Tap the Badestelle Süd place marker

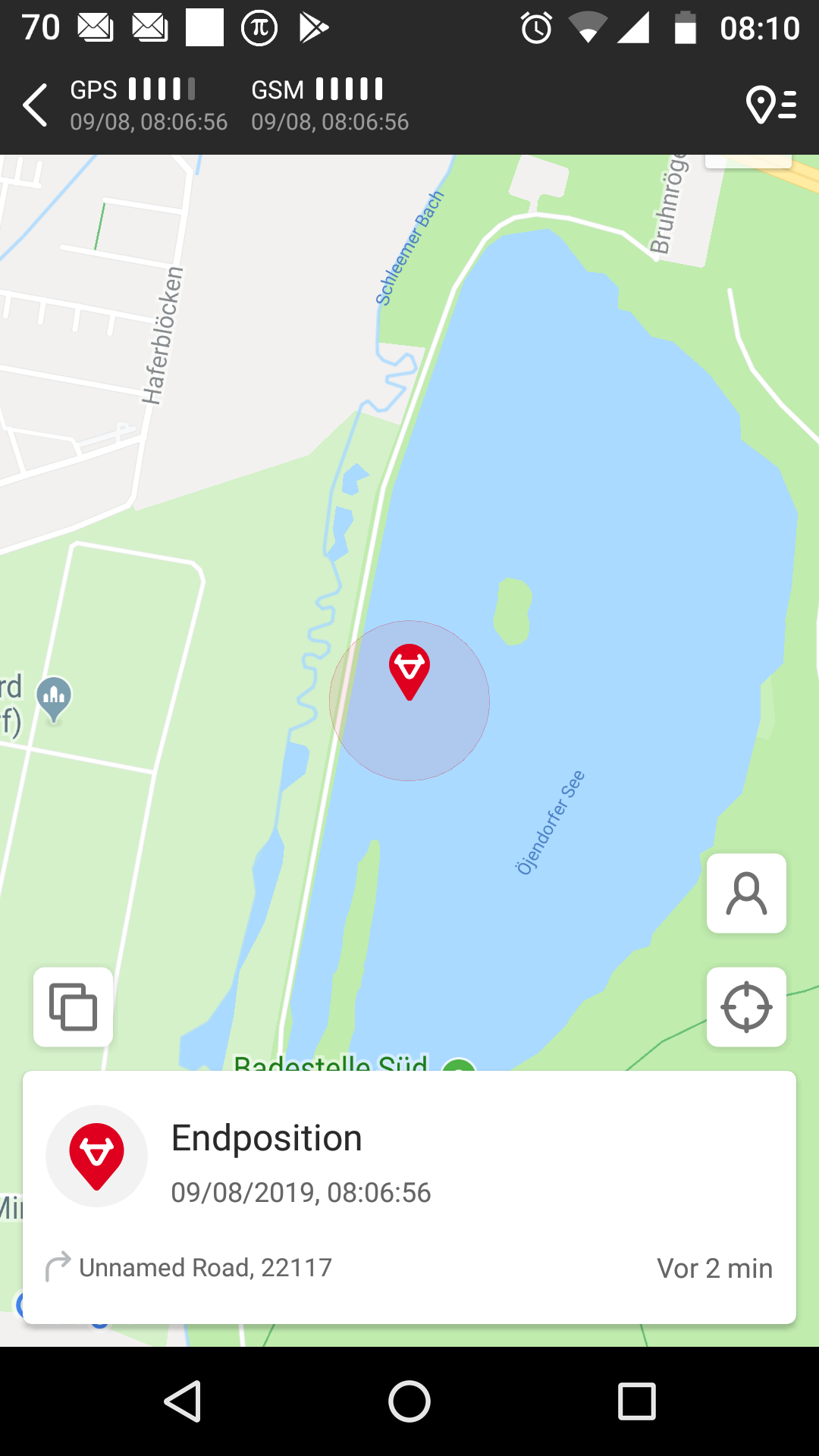click(459, 1064)
